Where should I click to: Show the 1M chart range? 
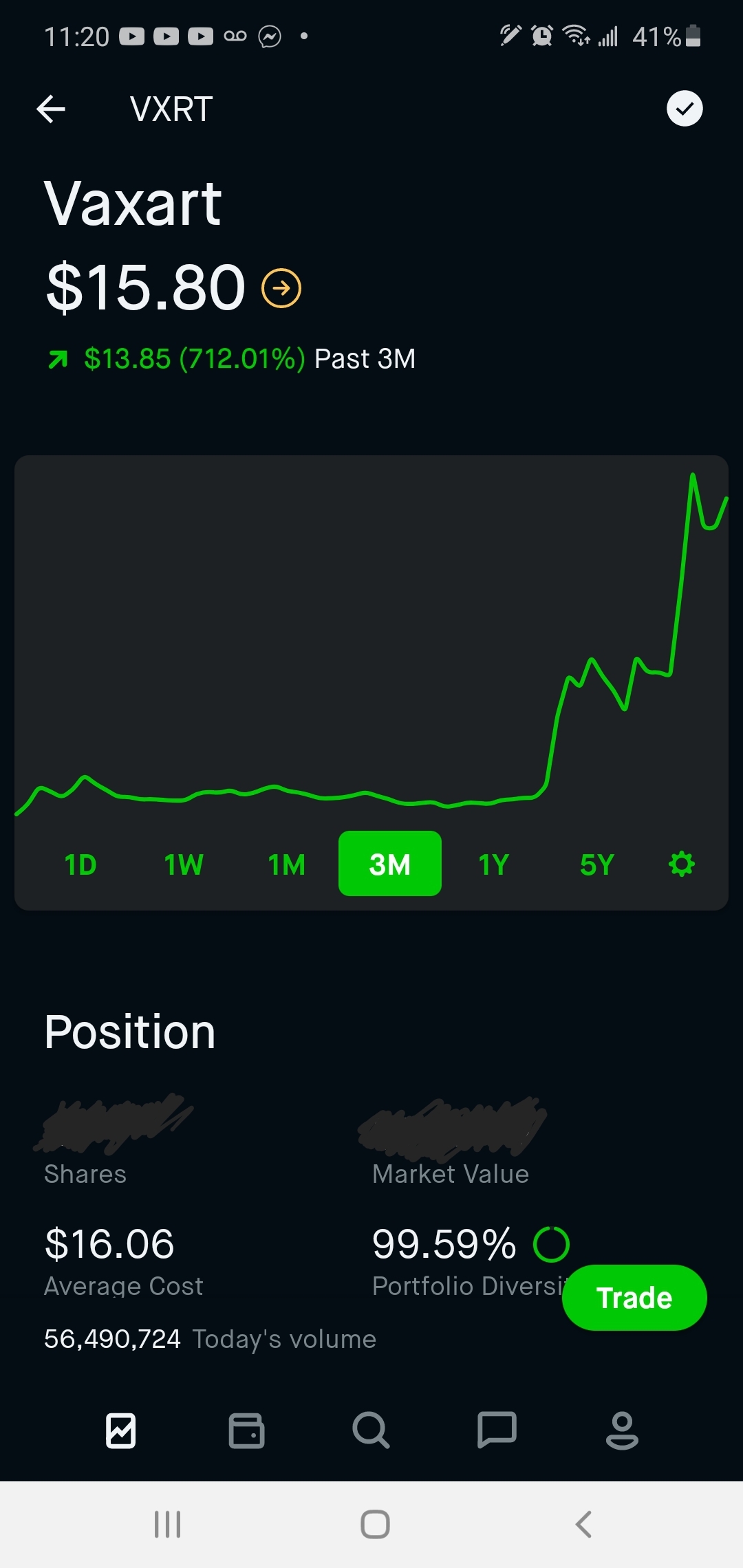pos(287,864)
